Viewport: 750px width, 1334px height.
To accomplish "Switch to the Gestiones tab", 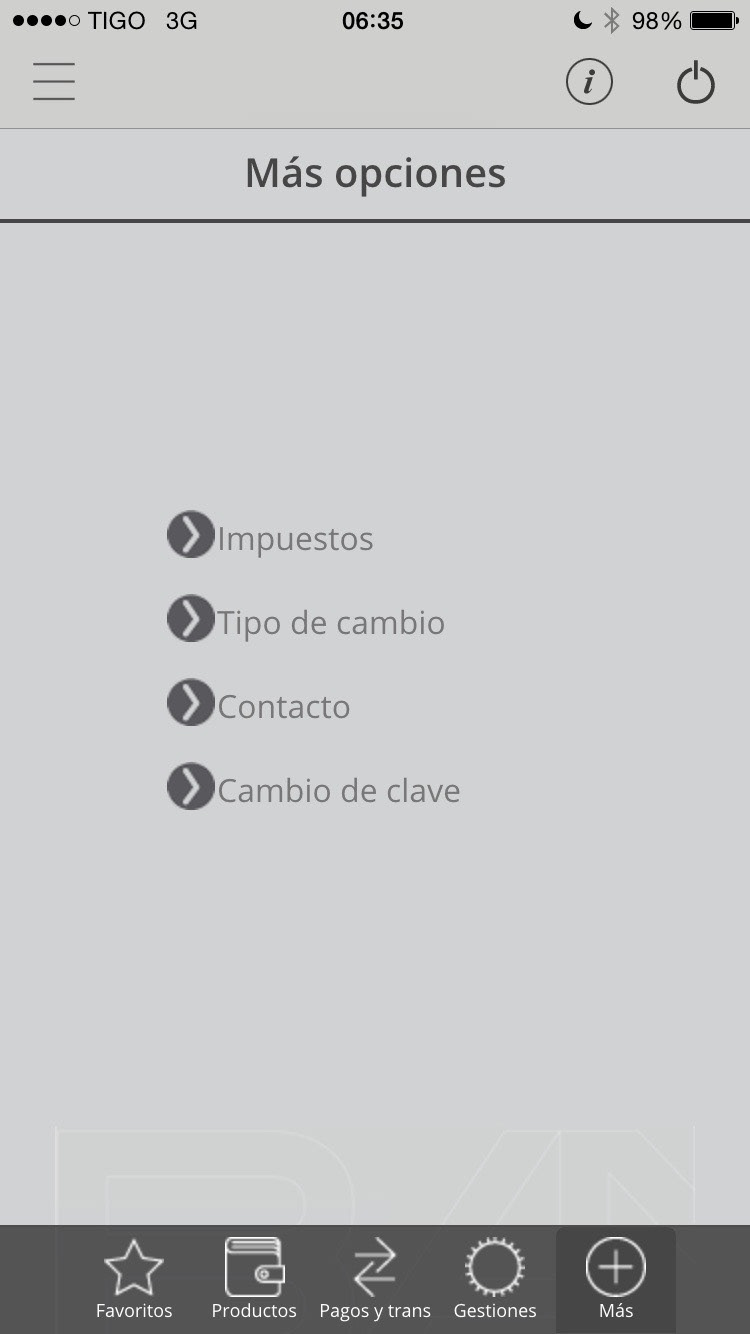I will (495, 1280).
